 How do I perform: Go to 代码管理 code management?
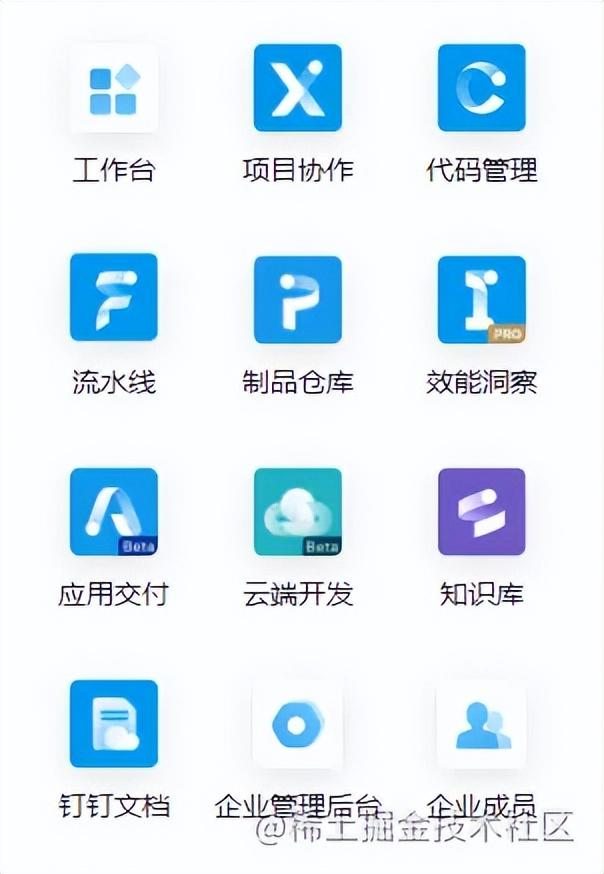pyautogui.click(x=481, y=89)
